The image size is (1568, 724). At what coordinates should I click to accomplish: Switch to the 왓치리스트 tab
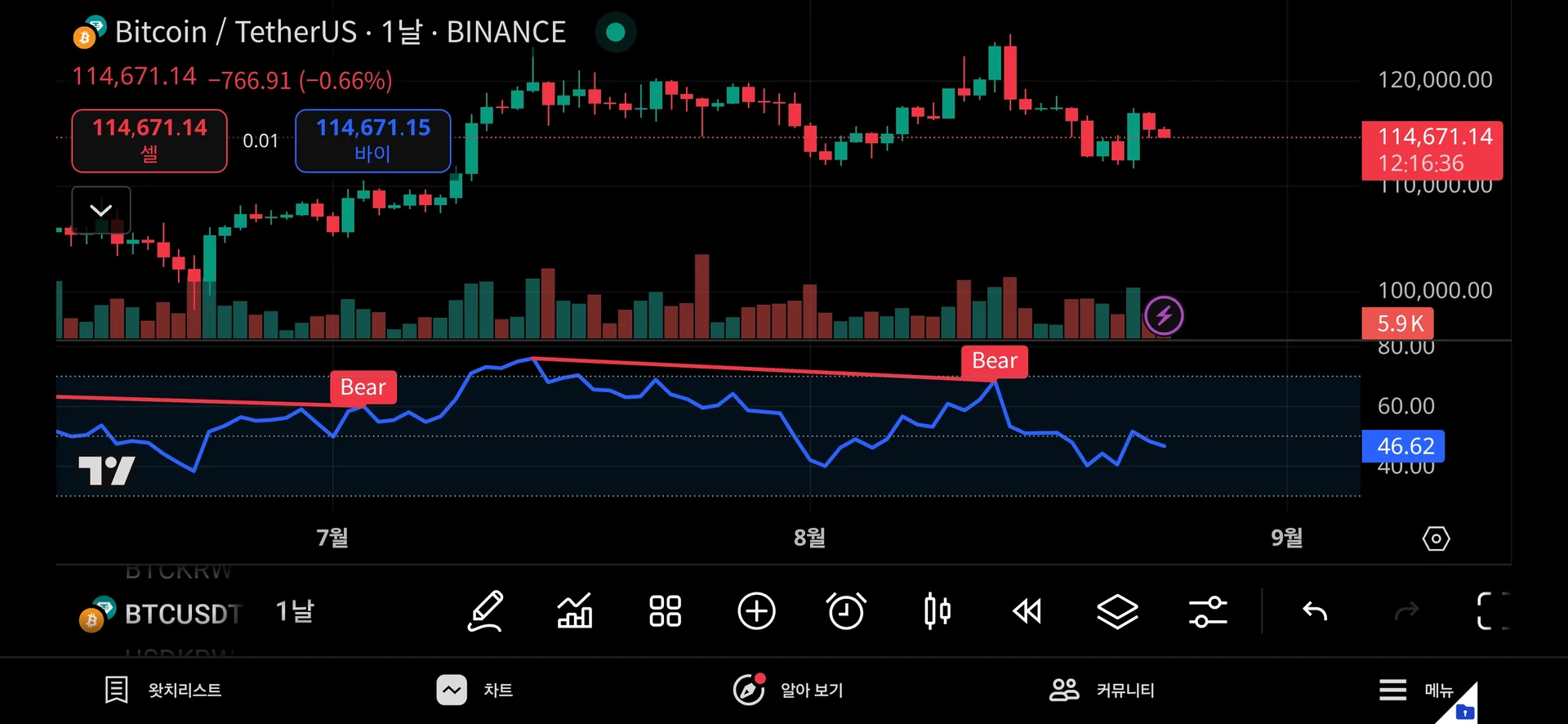[164, 690]
